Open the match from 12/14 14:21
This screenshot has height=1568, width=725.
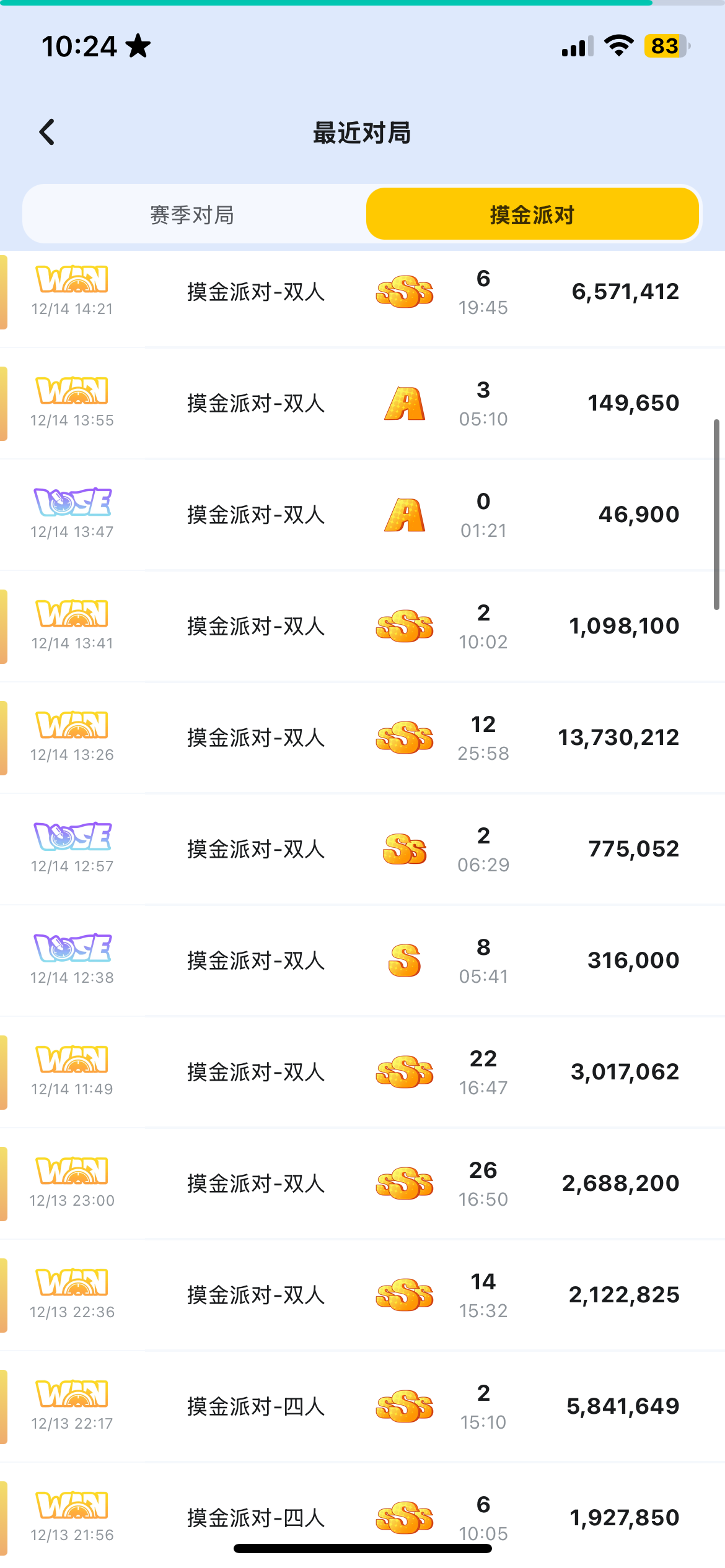coord(362,292)
